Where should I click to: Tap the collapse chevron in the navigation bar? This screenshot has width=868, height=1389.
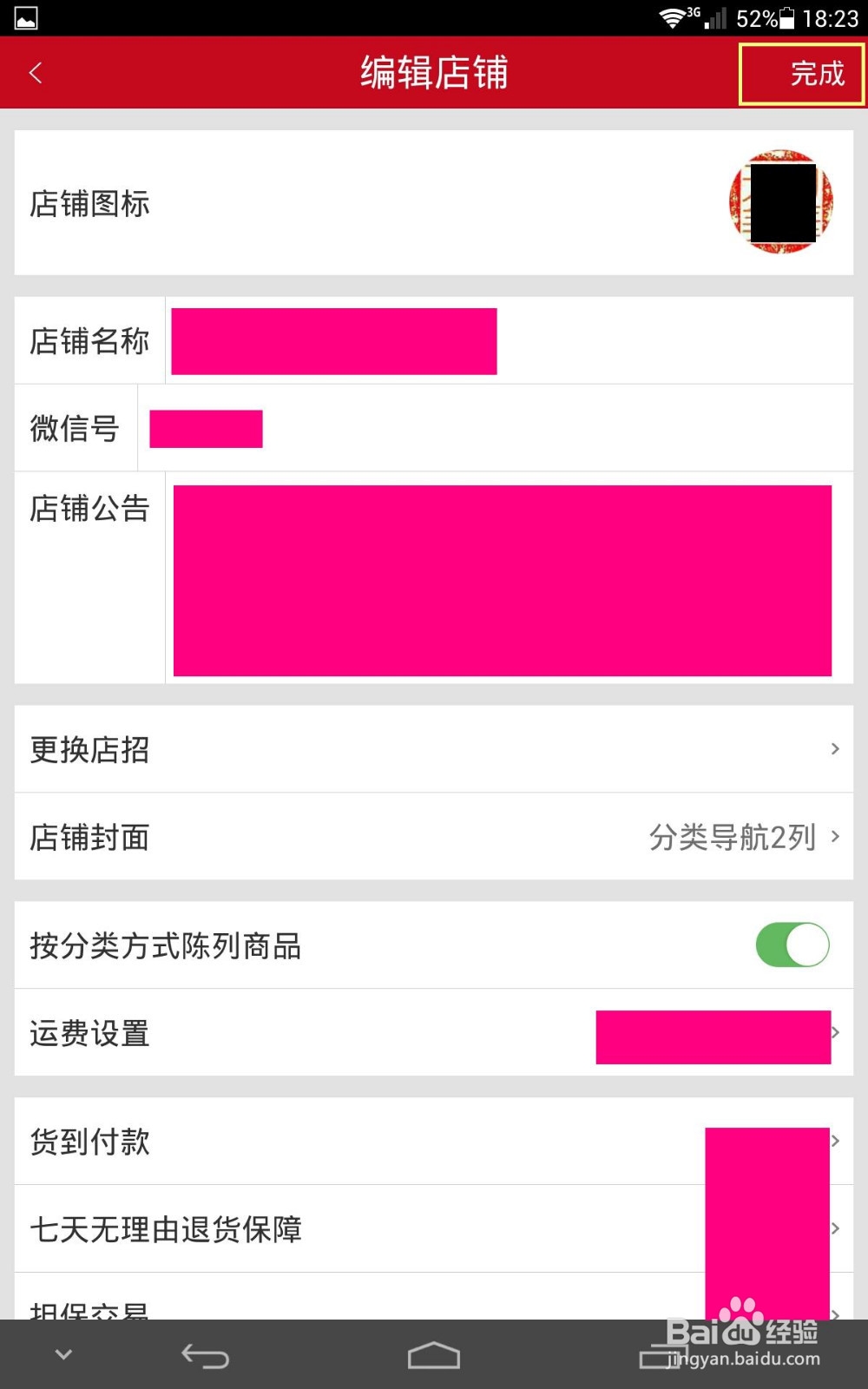pyautogui.click(x=62, y=1353)
